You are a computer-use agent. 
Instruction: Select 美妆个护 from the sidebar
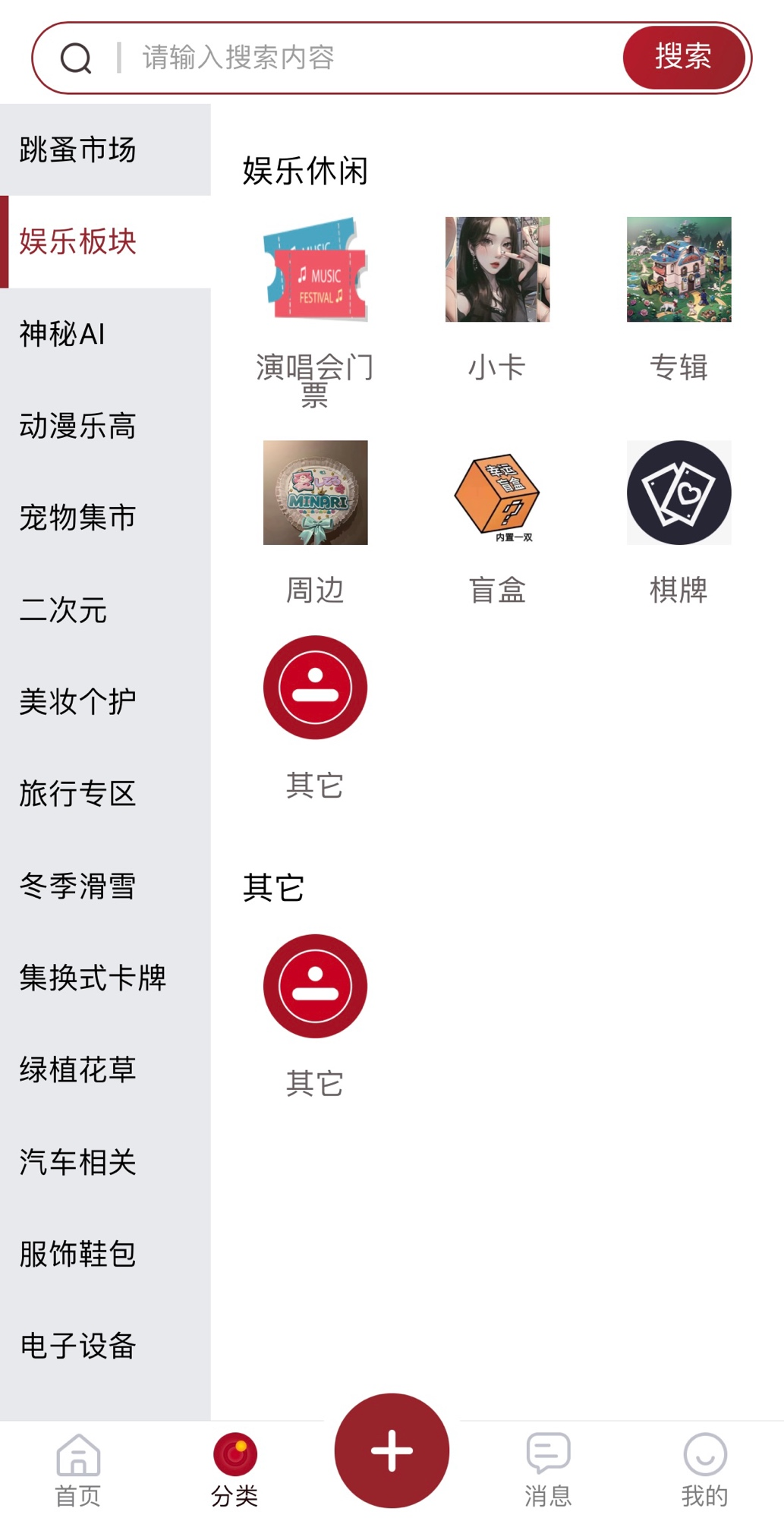(105, 702)
